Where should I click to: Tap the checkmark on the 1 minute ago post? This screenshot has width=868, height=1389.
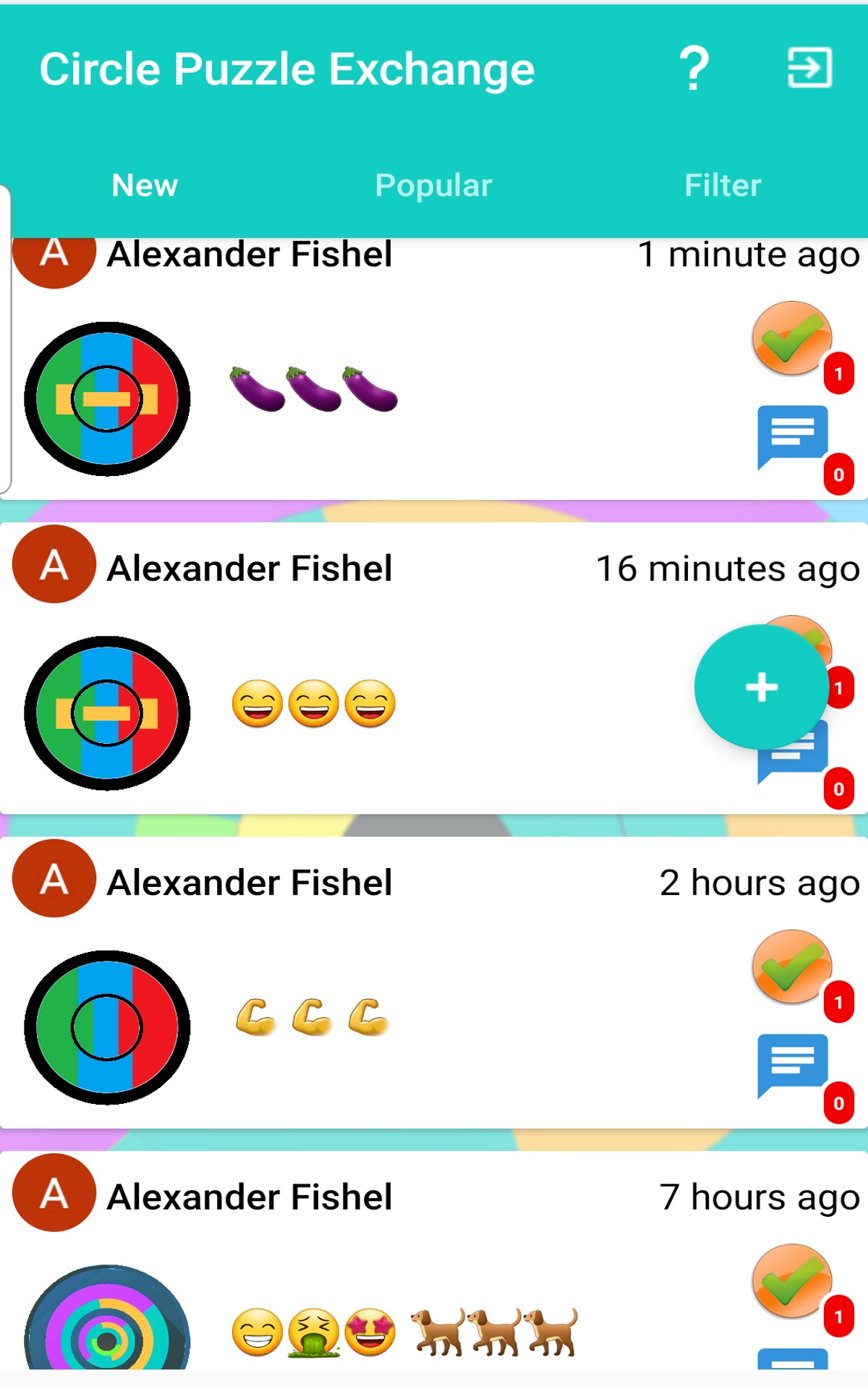click(x=792, y=339)
